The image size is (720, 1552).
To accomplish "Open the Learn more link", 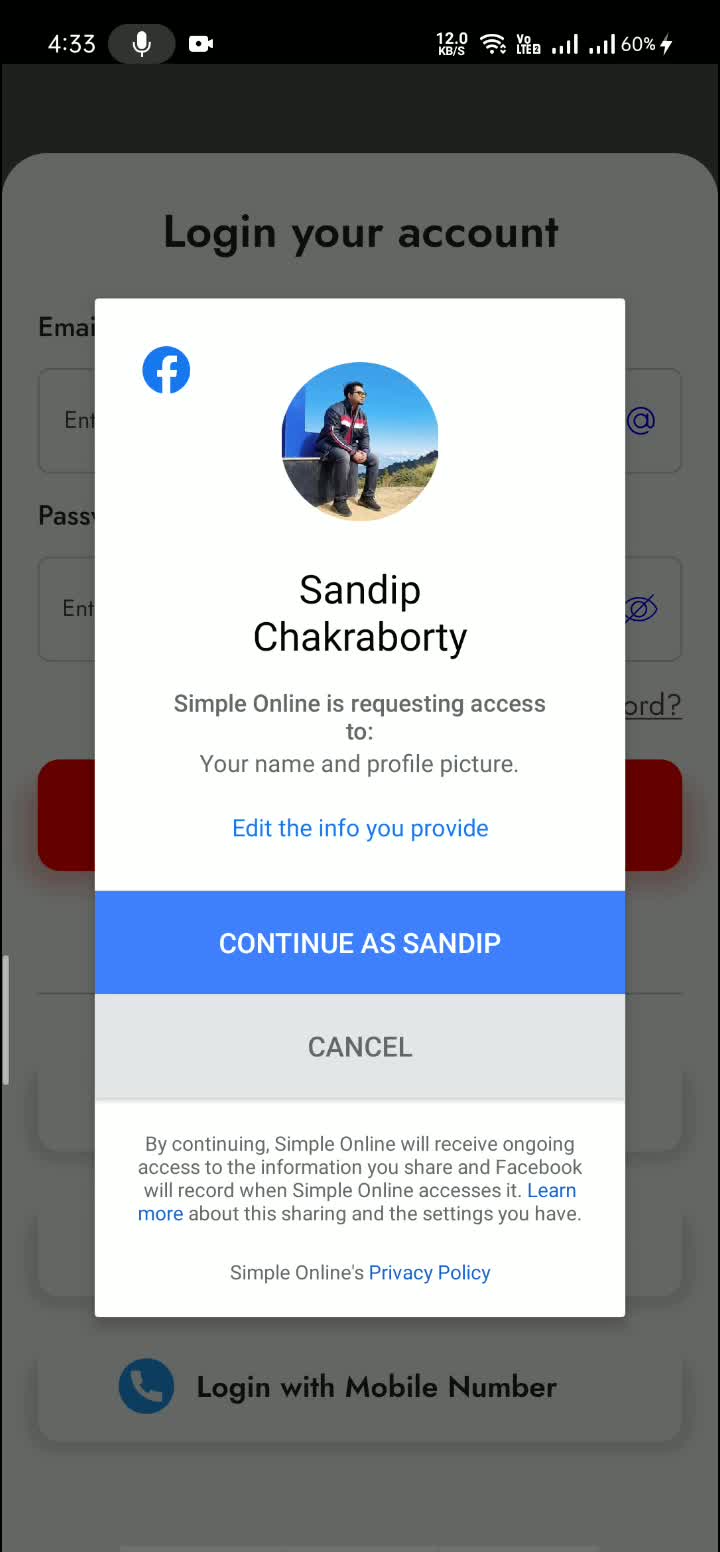I will click(551, 1191).
